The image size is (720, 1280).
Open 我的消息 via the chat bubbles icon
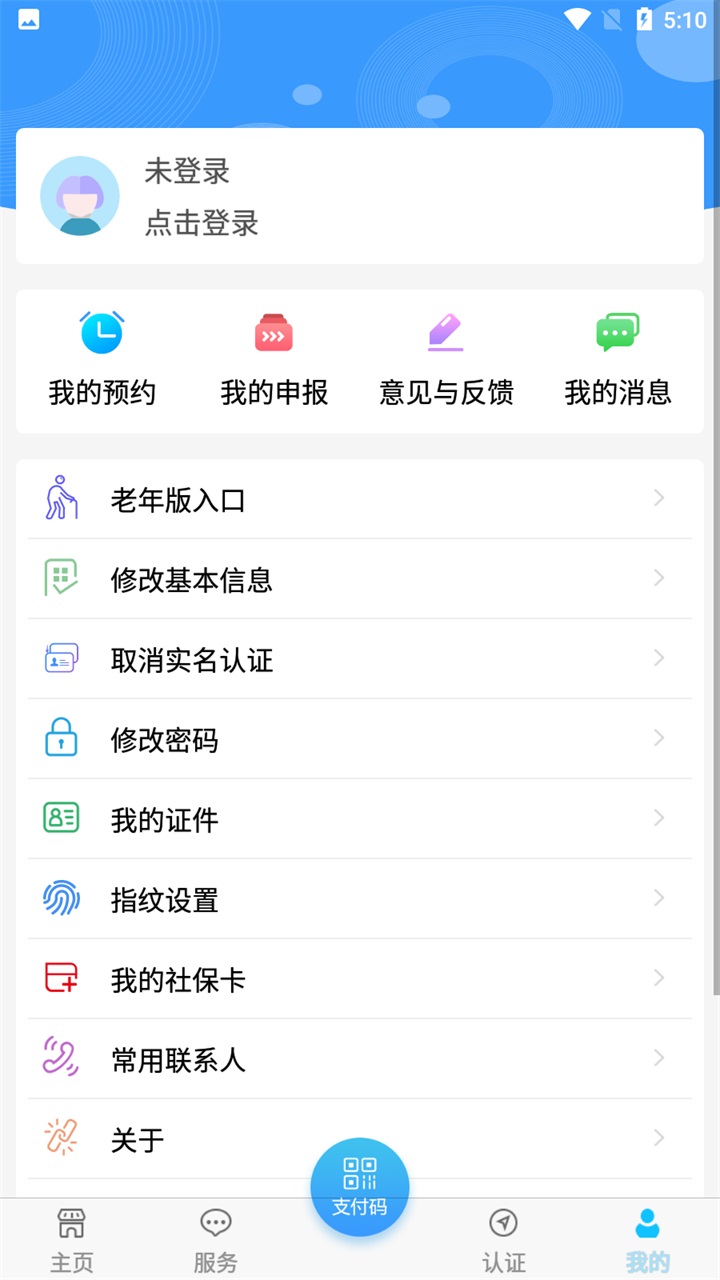(617, 331)
